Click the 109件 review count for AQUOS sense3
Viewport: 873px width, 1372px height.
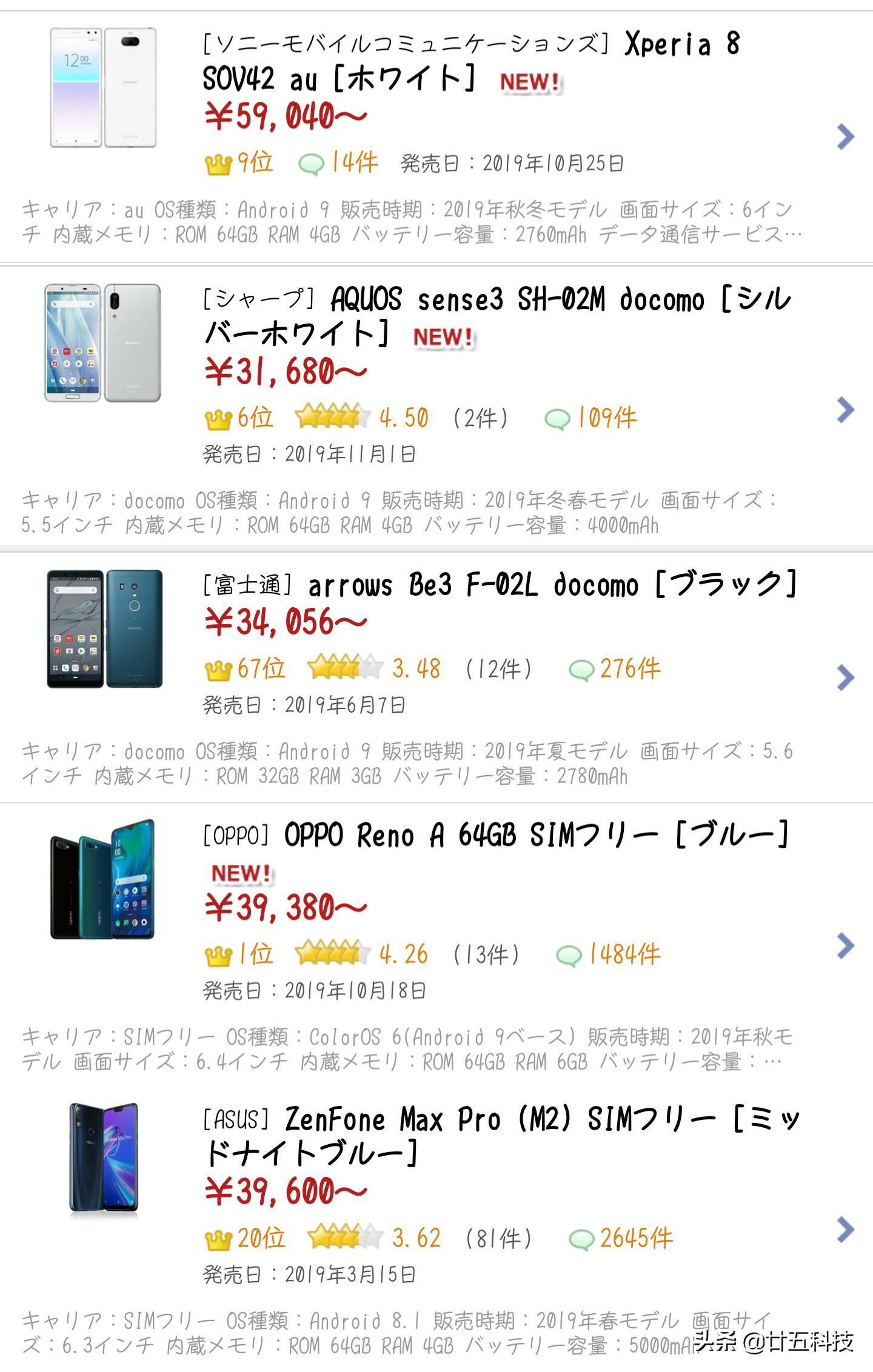[609, 416]
